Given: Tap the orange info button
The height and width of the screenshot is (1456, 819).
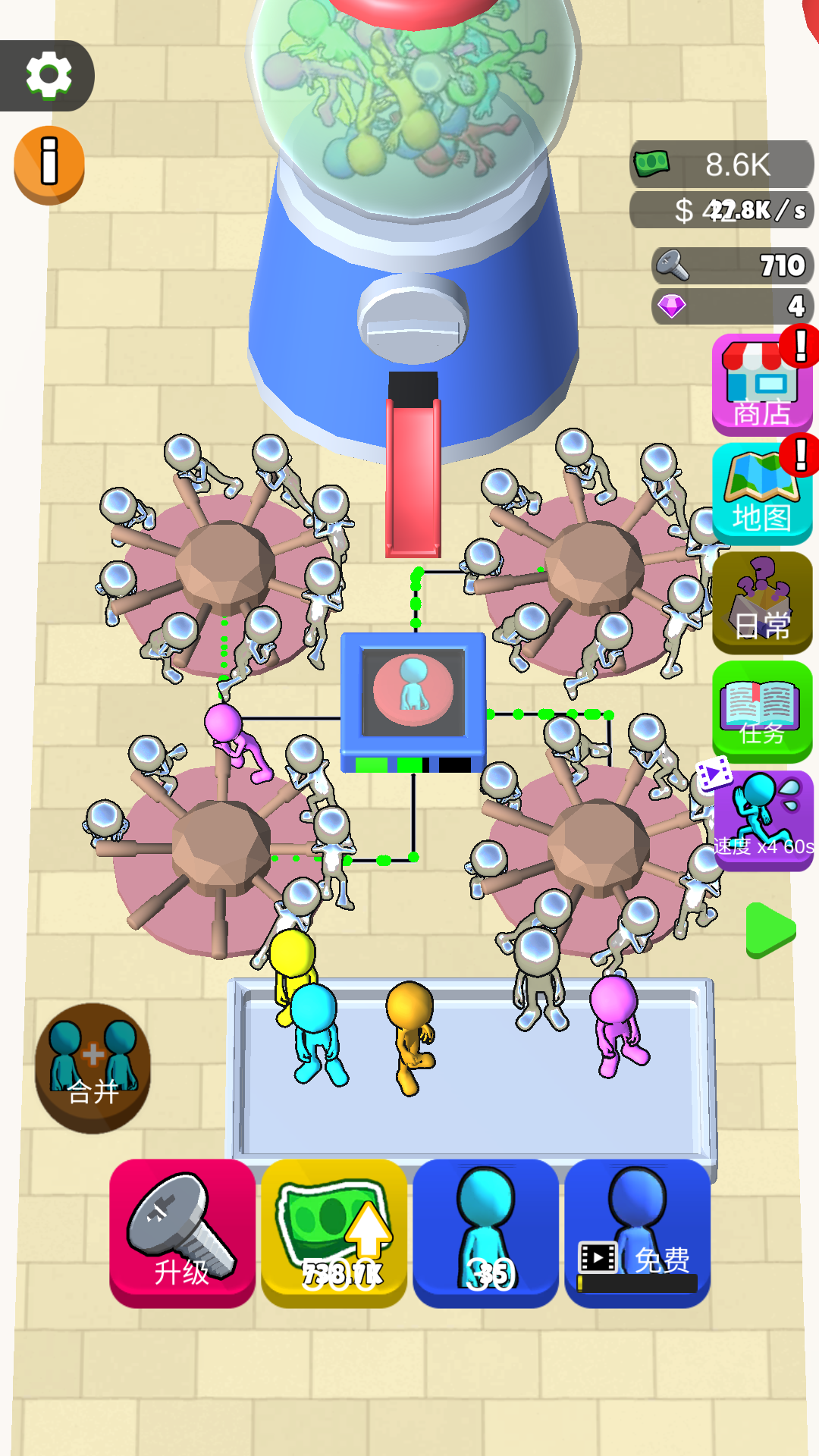Looking at the screenshot, I should (x=49, y=165).
